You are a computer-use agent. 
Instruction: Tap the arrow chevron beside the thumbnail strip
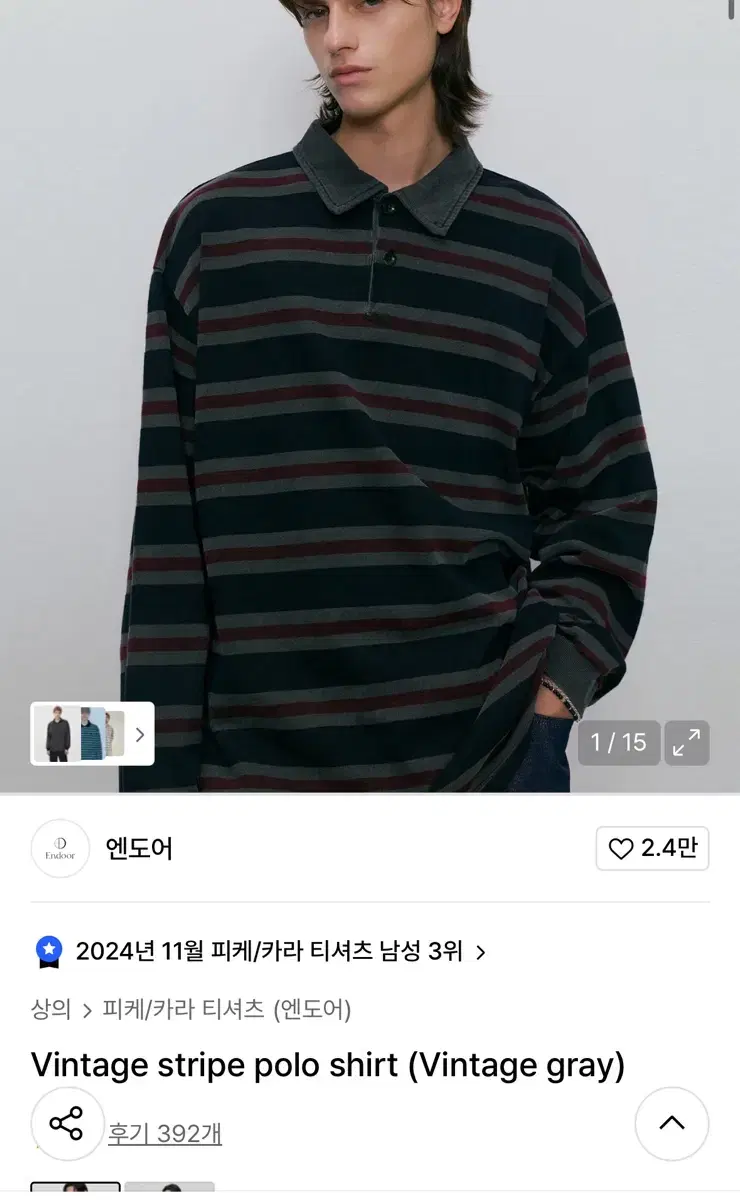140,734
